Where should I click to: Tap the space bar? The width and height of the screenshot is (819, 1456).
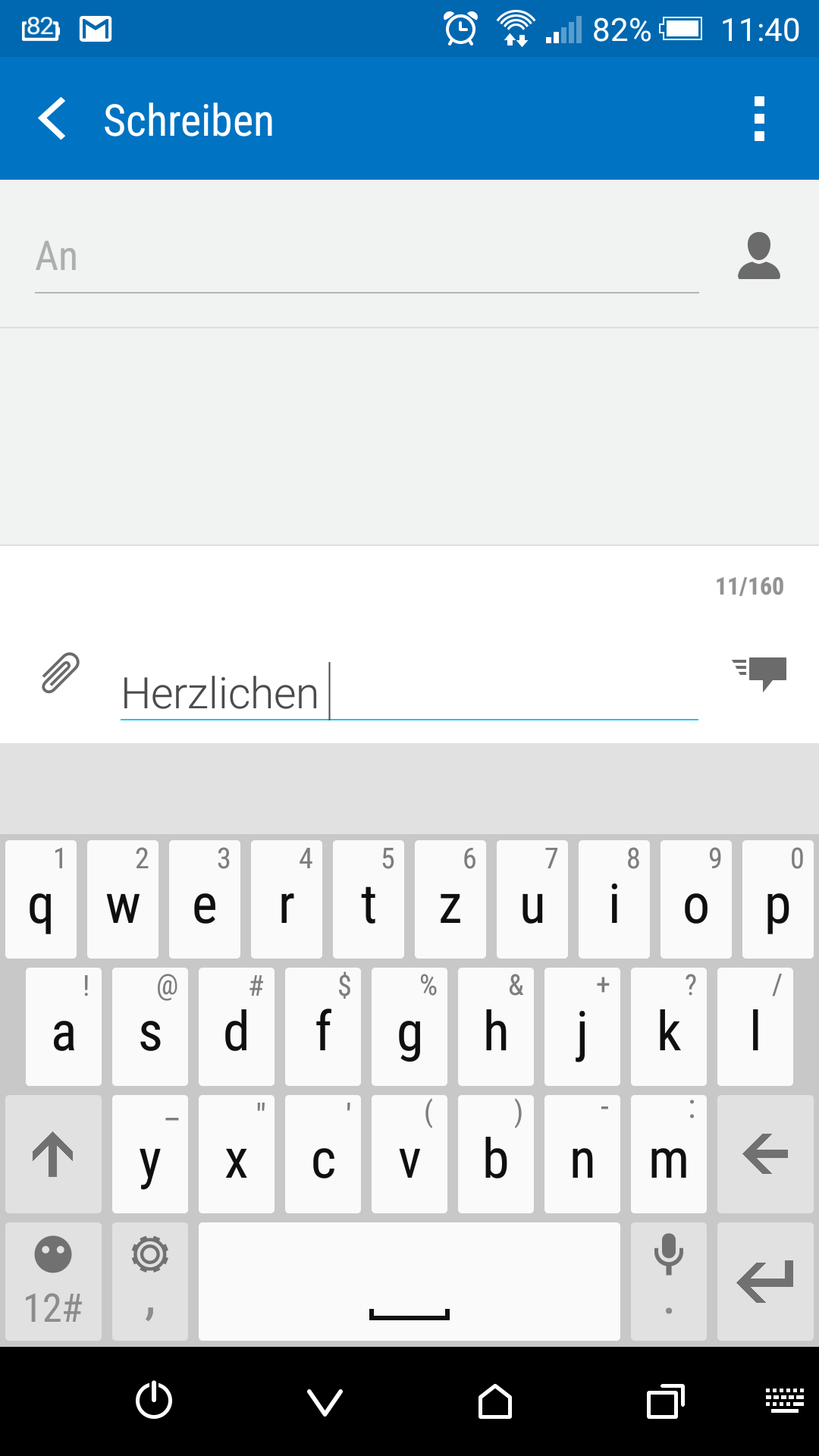pos(409,1282)
